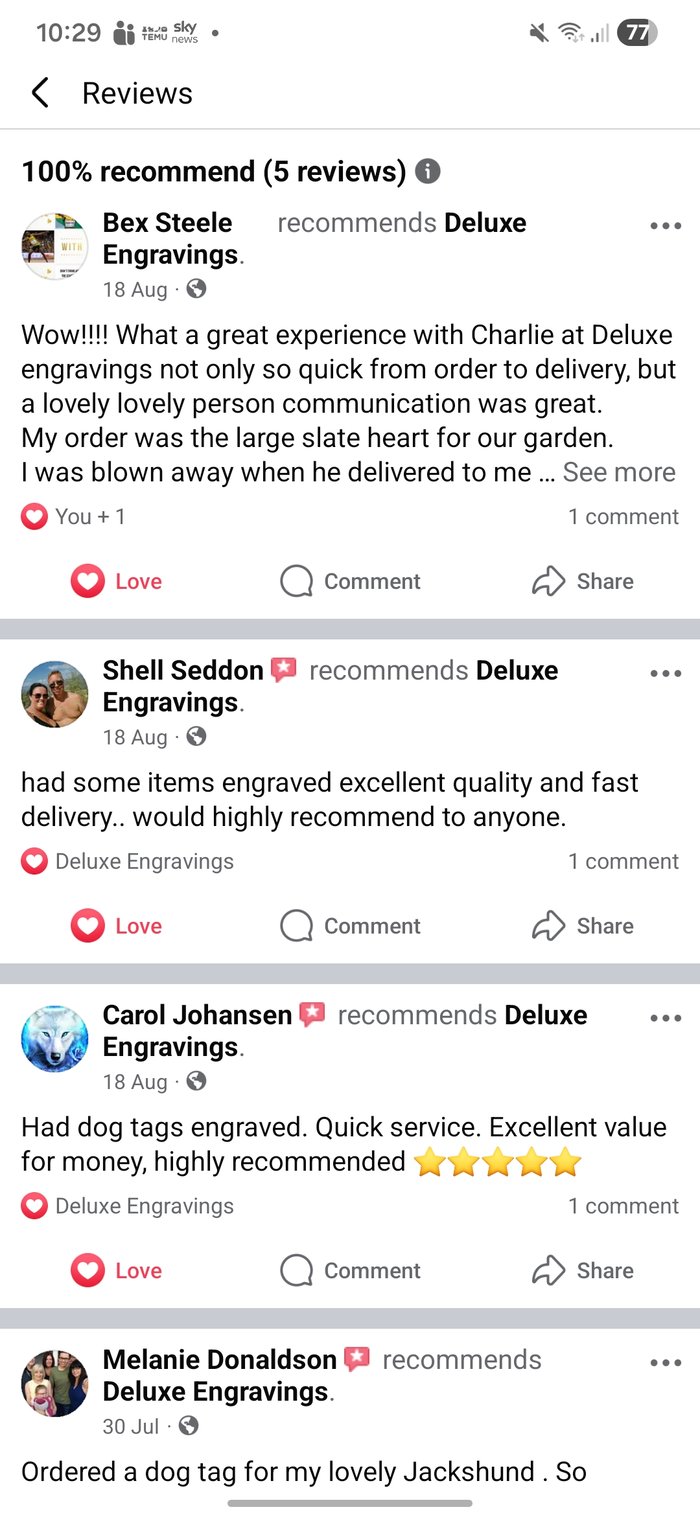This screenshot has width=700, height=1516.
Task: Open overflow menu on Shell Seddon's review
Action: click(x=665, y=673)
